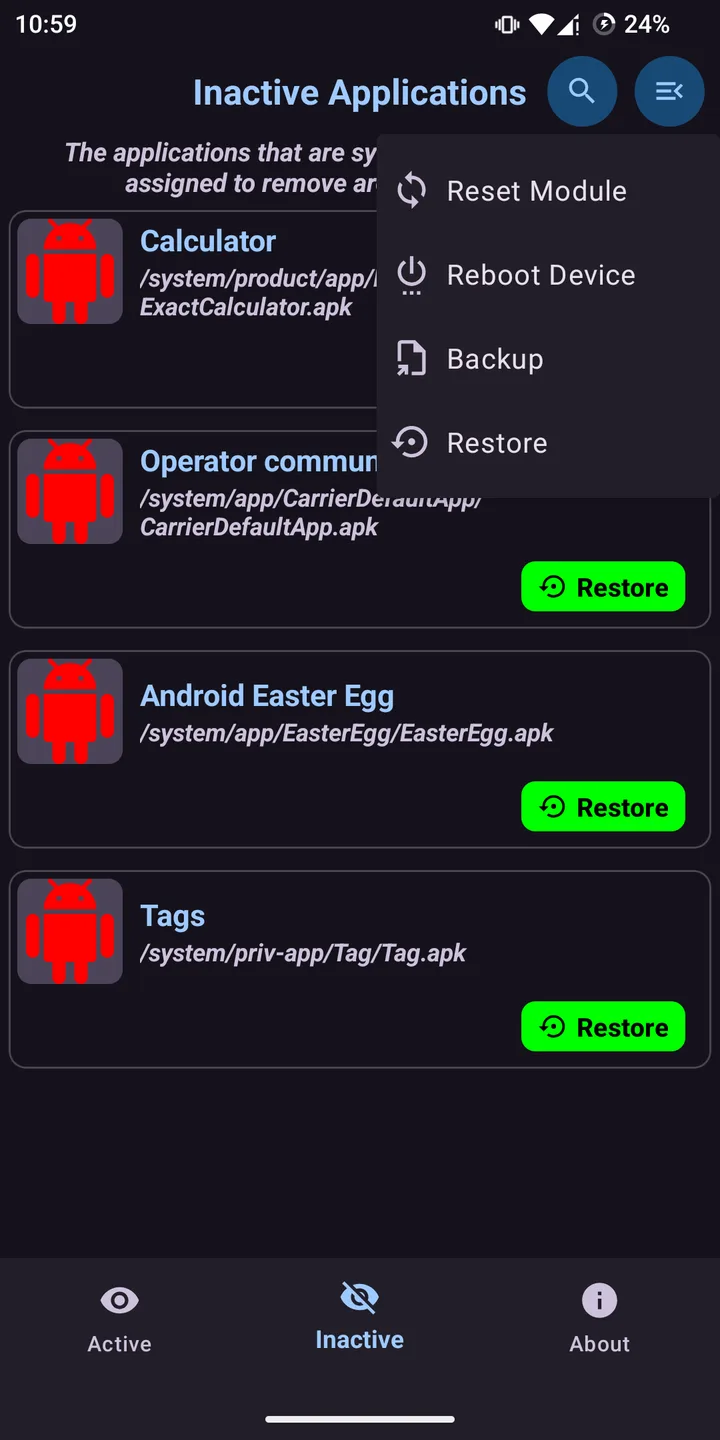Select Reset Module from the menu

[548, 191]
